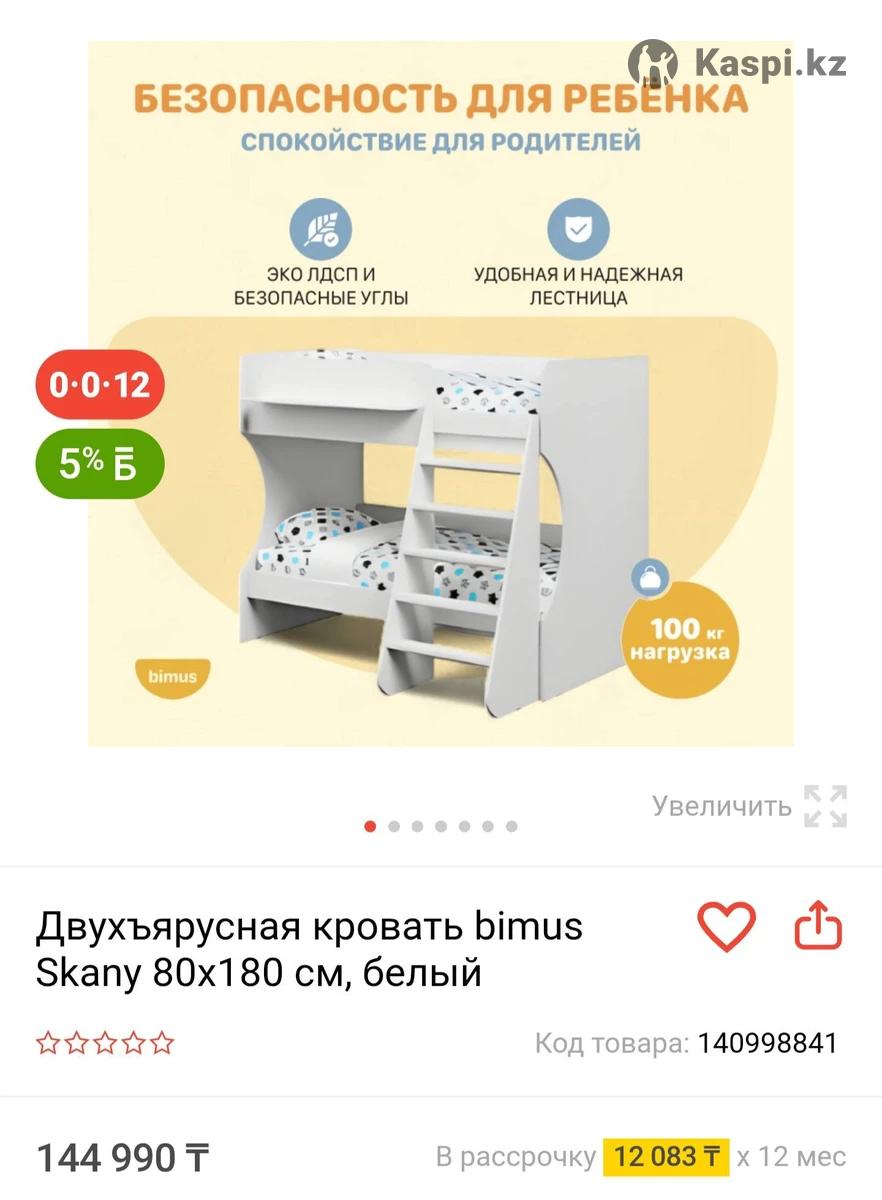Tap Увеличить to enlarge the image
The width and height of the screenshot is (882, 1200).
750,806
